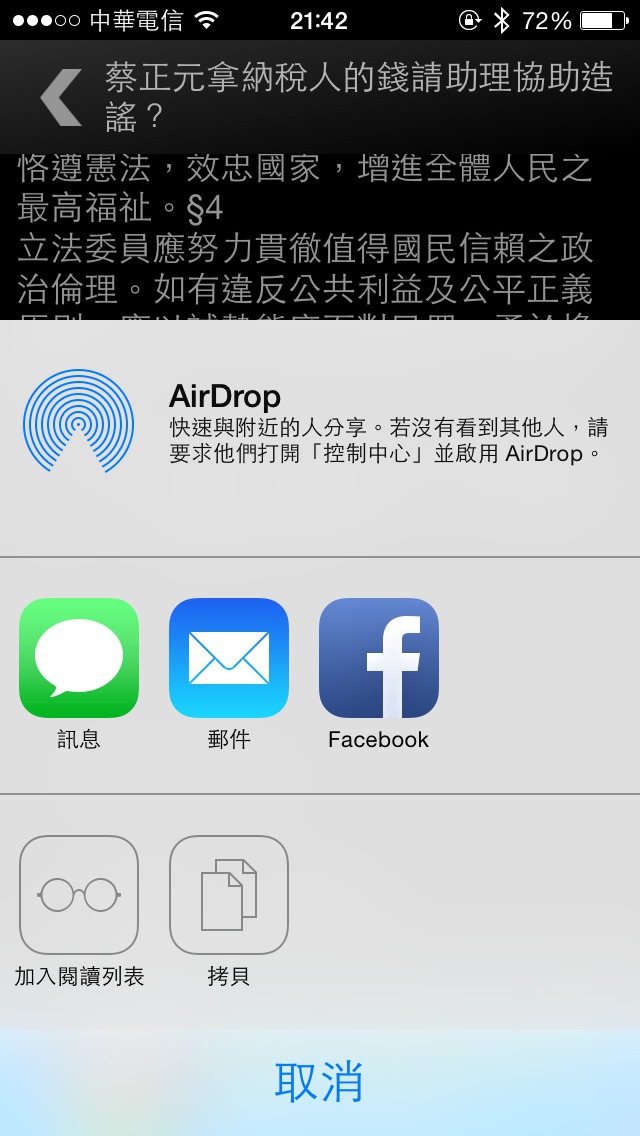This screenshot has height=1136, width=640.
Task: Share the article to Facebook
Action: coord(379,658)
